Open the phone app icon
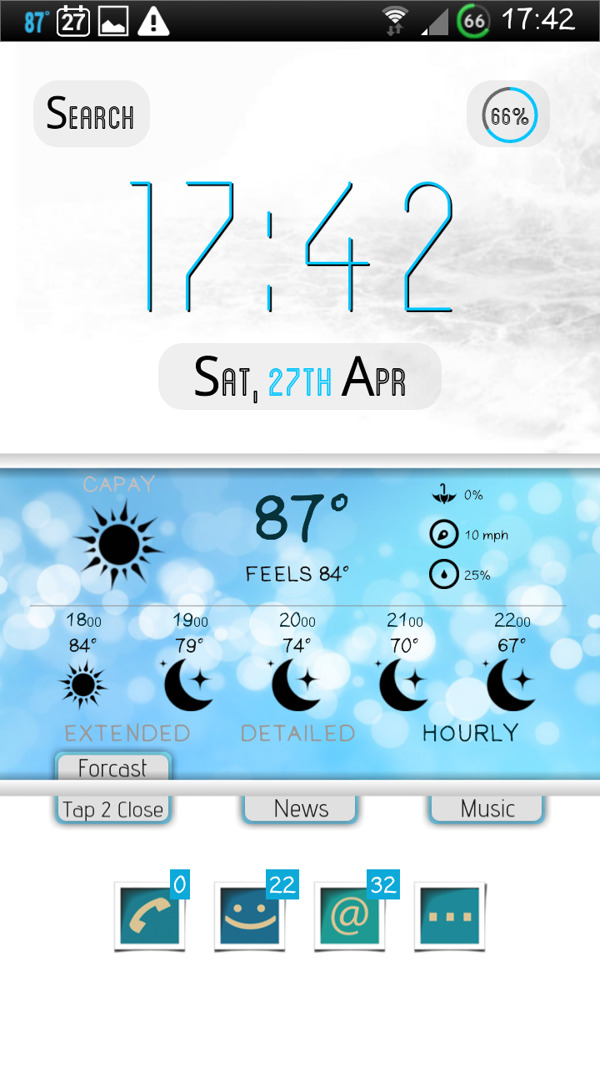Image resolution: width=600 pixels, height=1071 pixels. [150, 916]
